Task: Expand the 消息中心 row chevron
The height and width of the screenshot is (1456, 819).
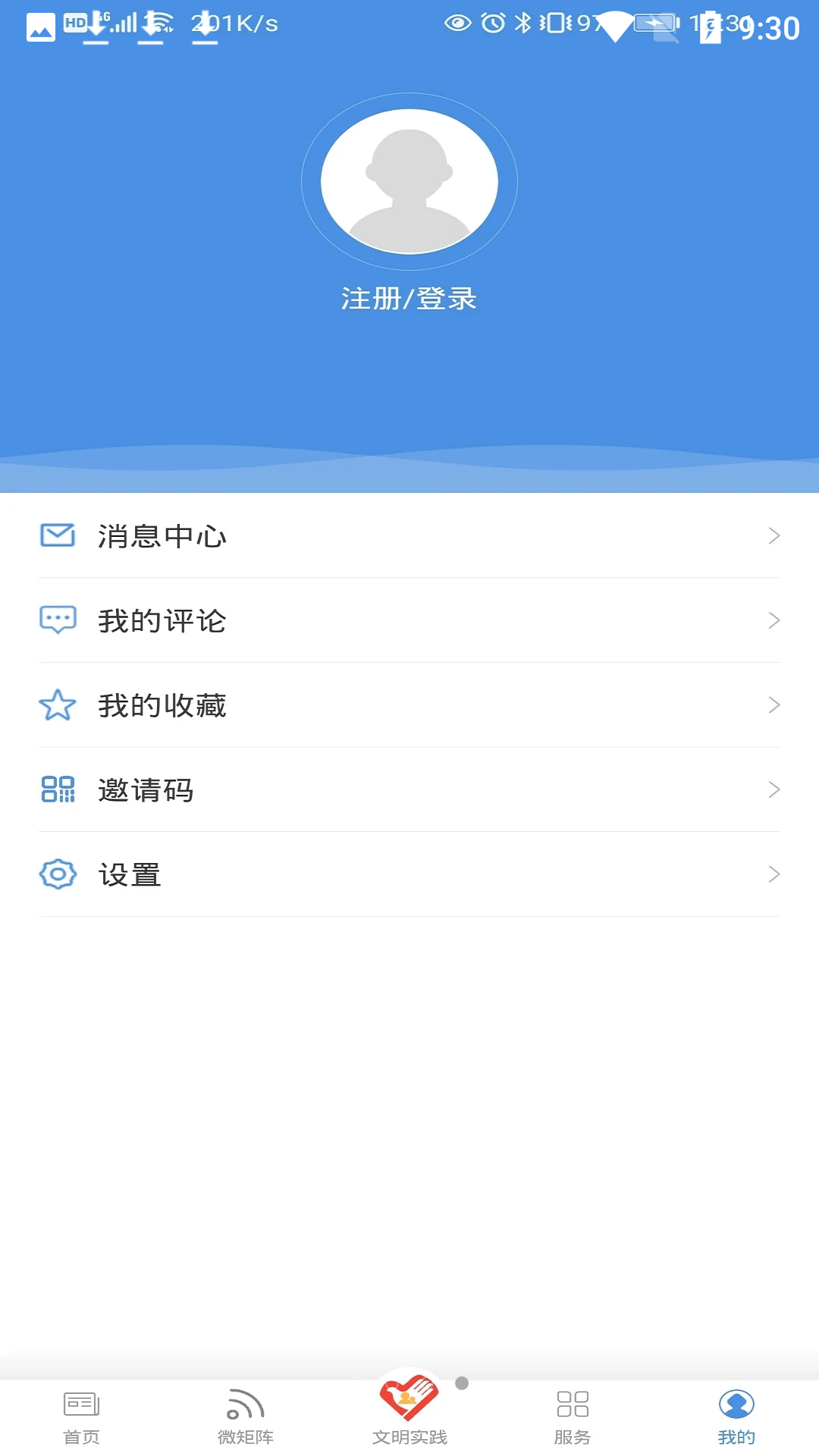Action: tap(774, 535)
